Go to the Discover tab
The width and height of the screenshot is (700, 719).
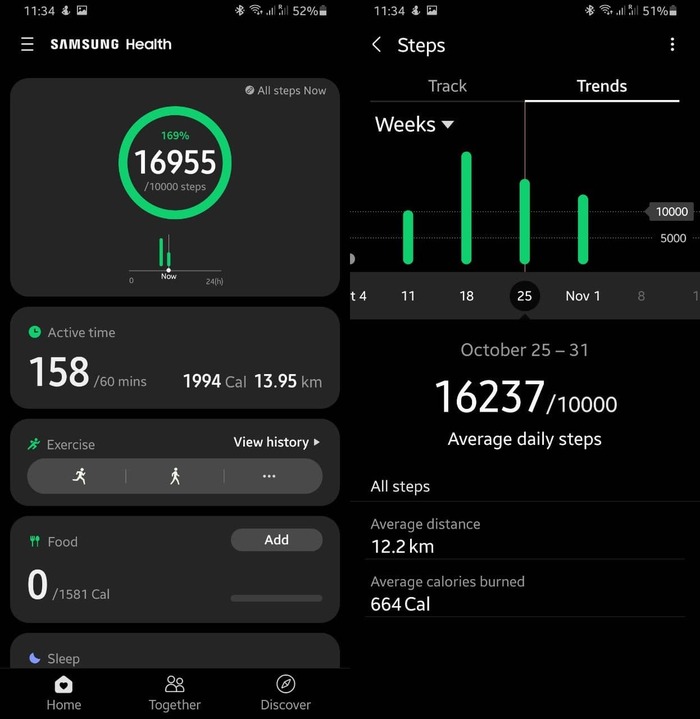[286, 692]
